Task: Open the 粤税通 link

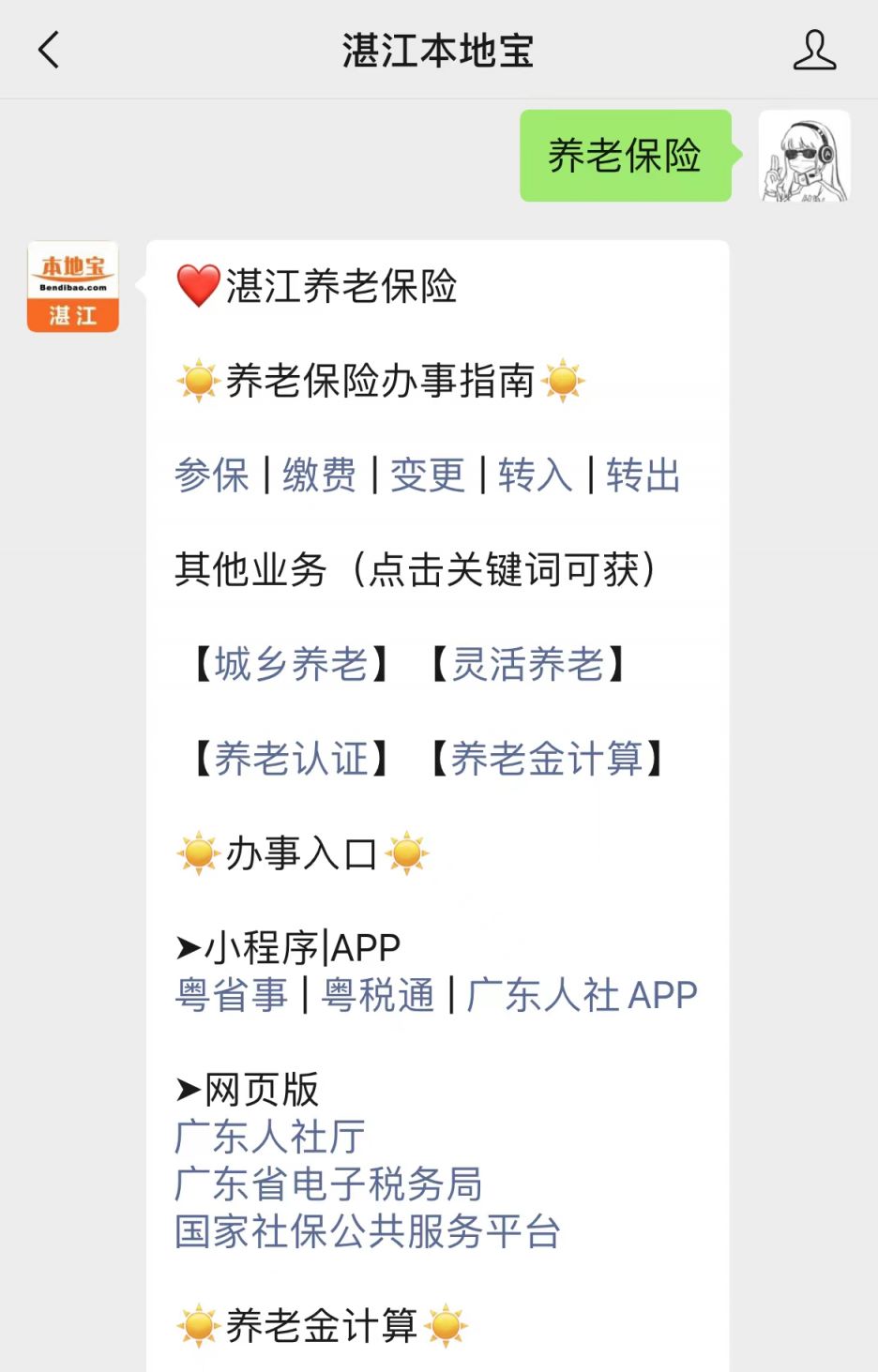Action: click(x=378, y=995)
